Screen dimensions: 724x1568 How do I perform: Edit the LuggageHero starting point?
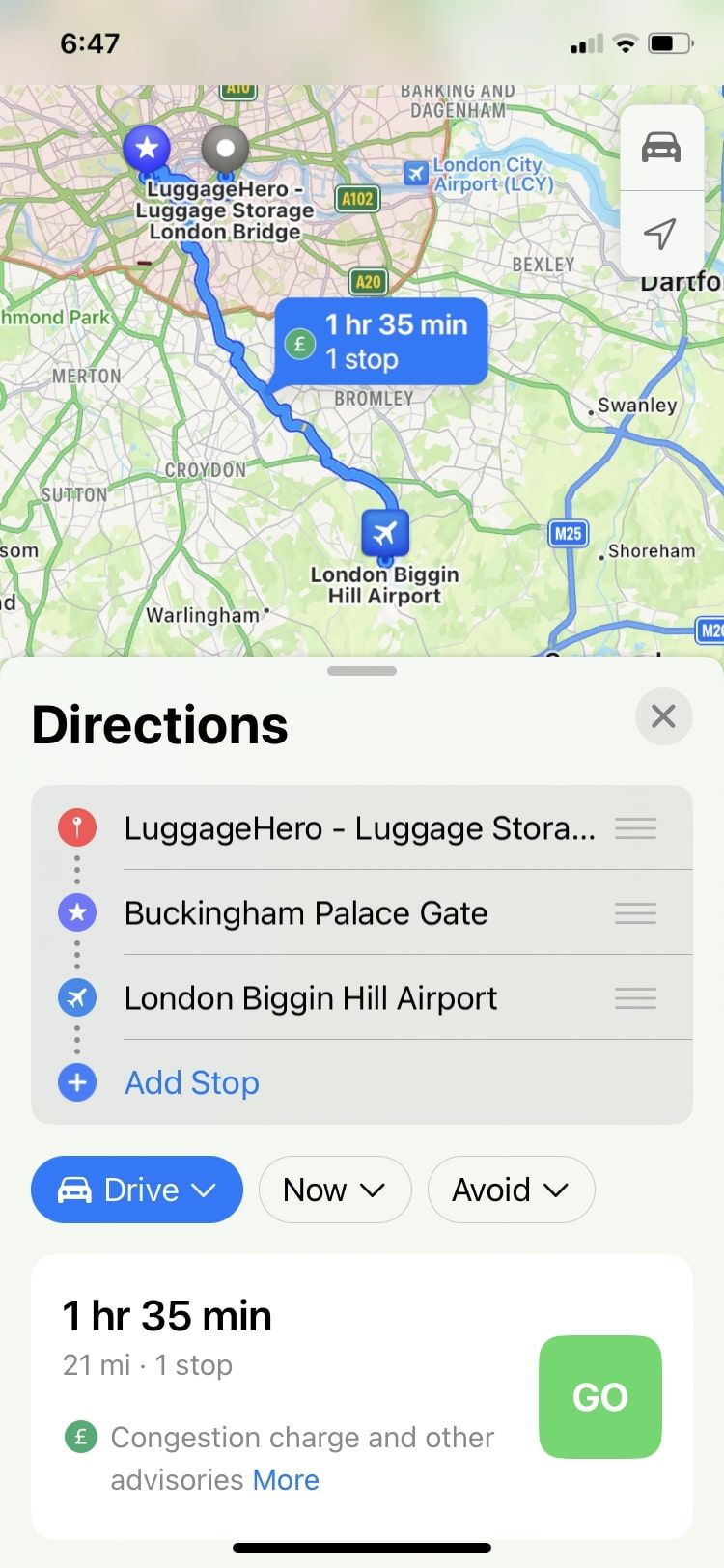tap(359, 828)
